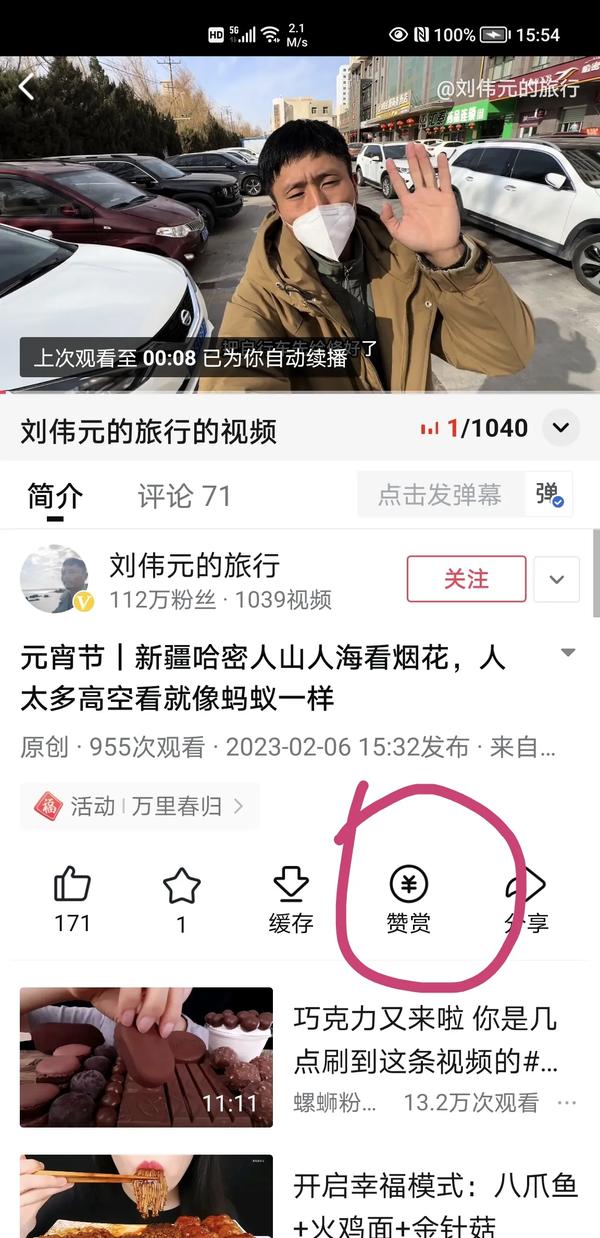Expand the 1/1040 video playlist dropdown
The height and width of the screenshot is (1238, 600).
click(x=561, y=429)
